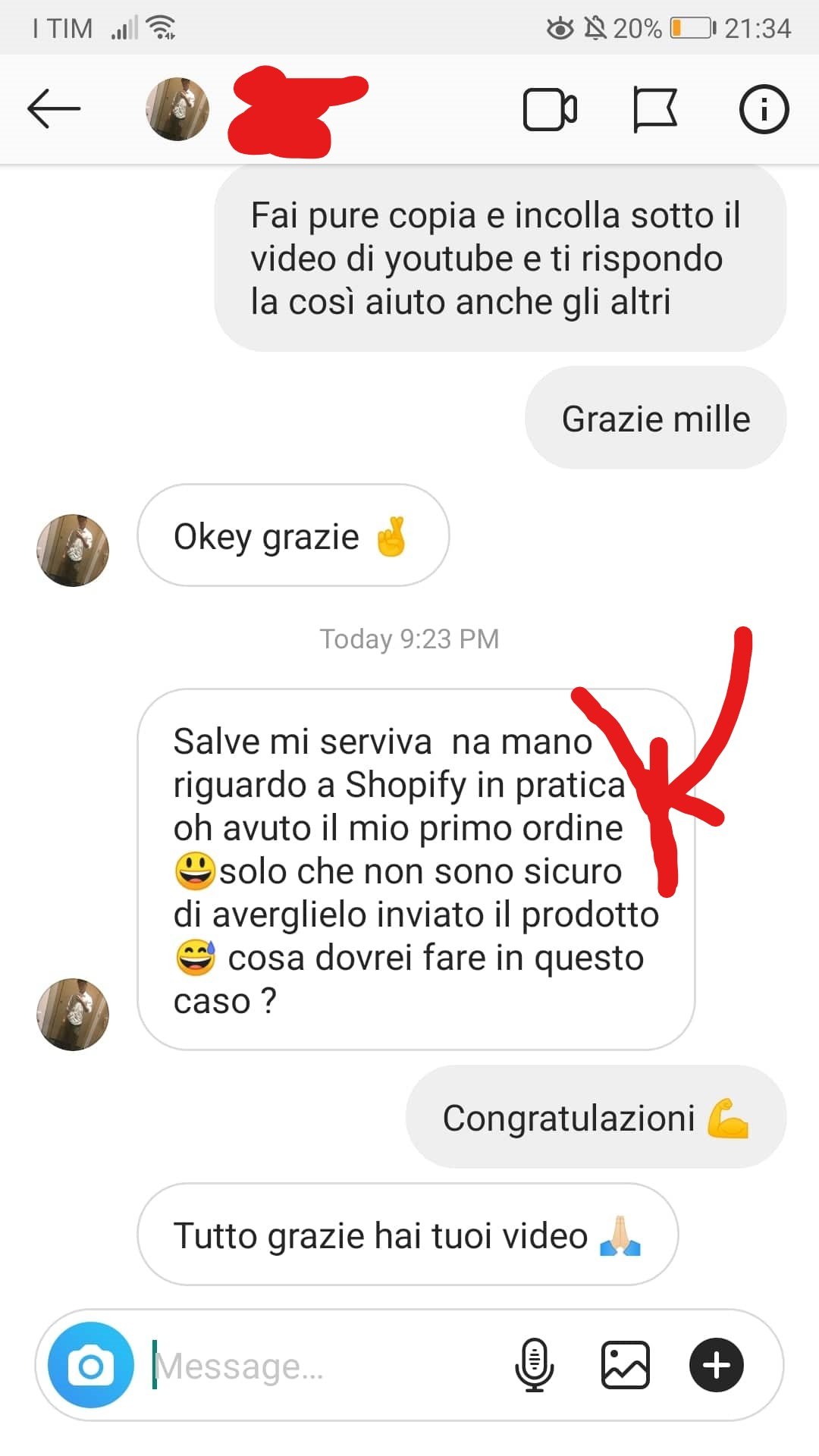Image resolution: width=819 pixels, height=1456 pixels.
Task: Flag this conversation
Action: tap(654, 110)
